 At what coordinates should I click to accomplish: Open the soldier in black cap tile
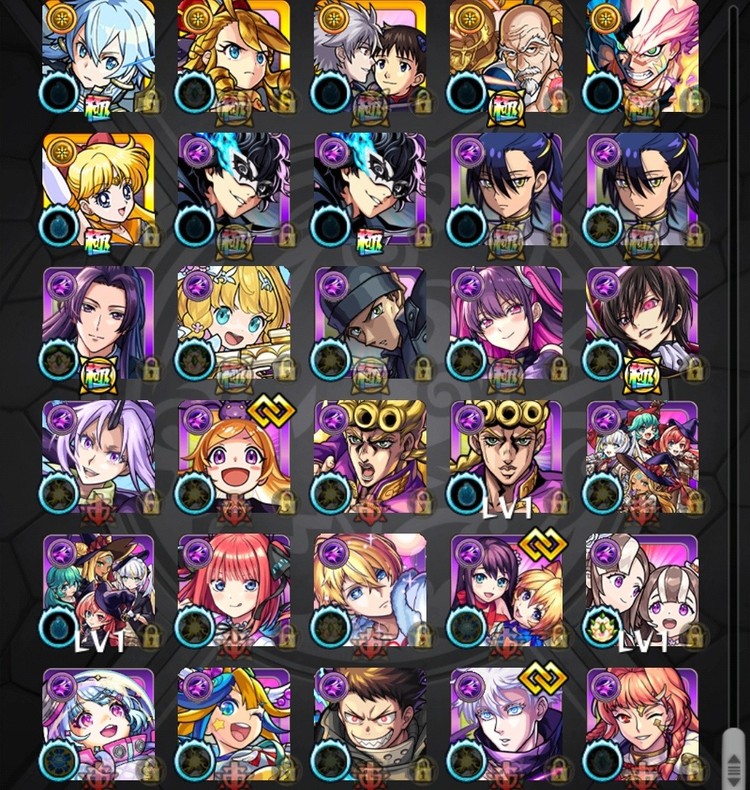click(370, 323)
